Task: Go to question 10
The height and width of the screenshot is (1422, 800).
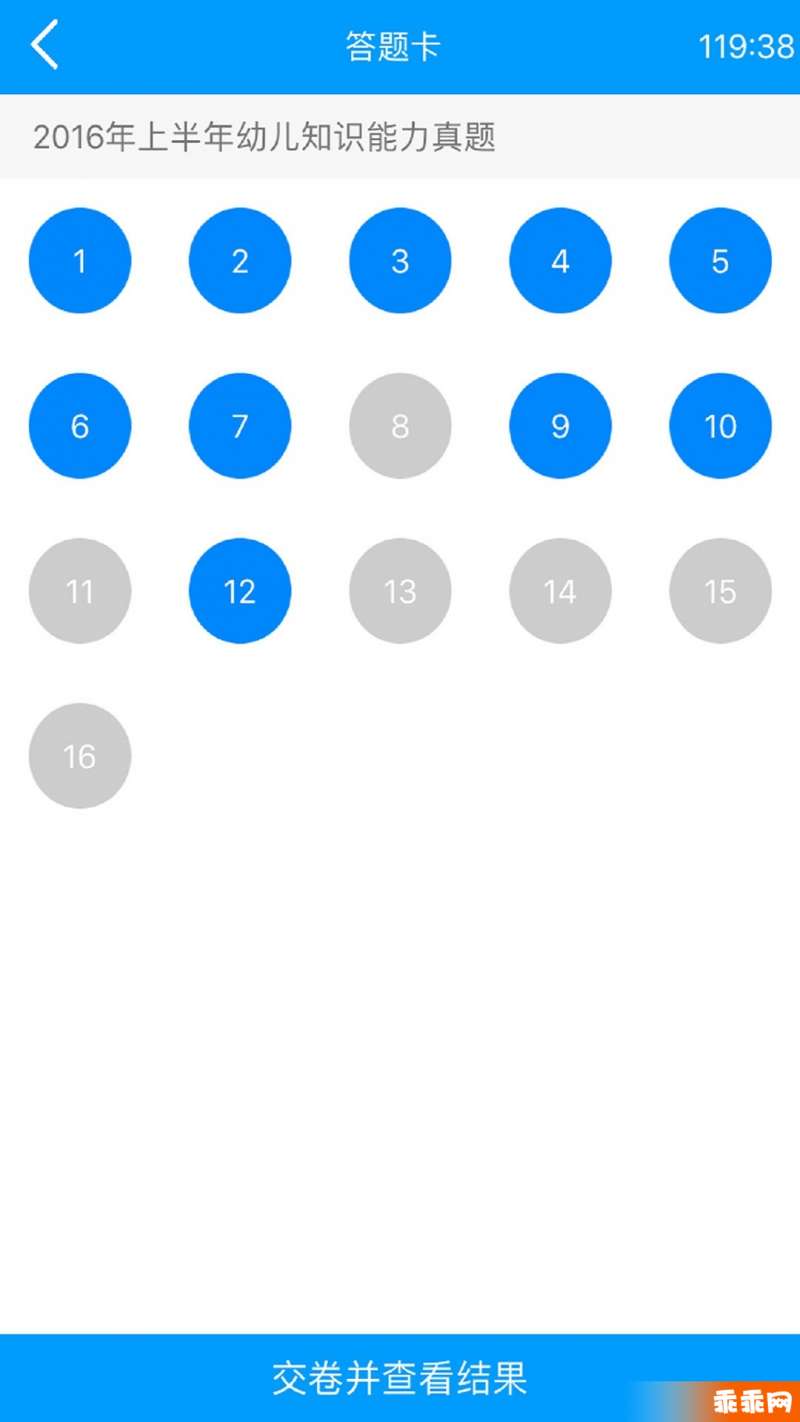Action: (x=720, y=426)
